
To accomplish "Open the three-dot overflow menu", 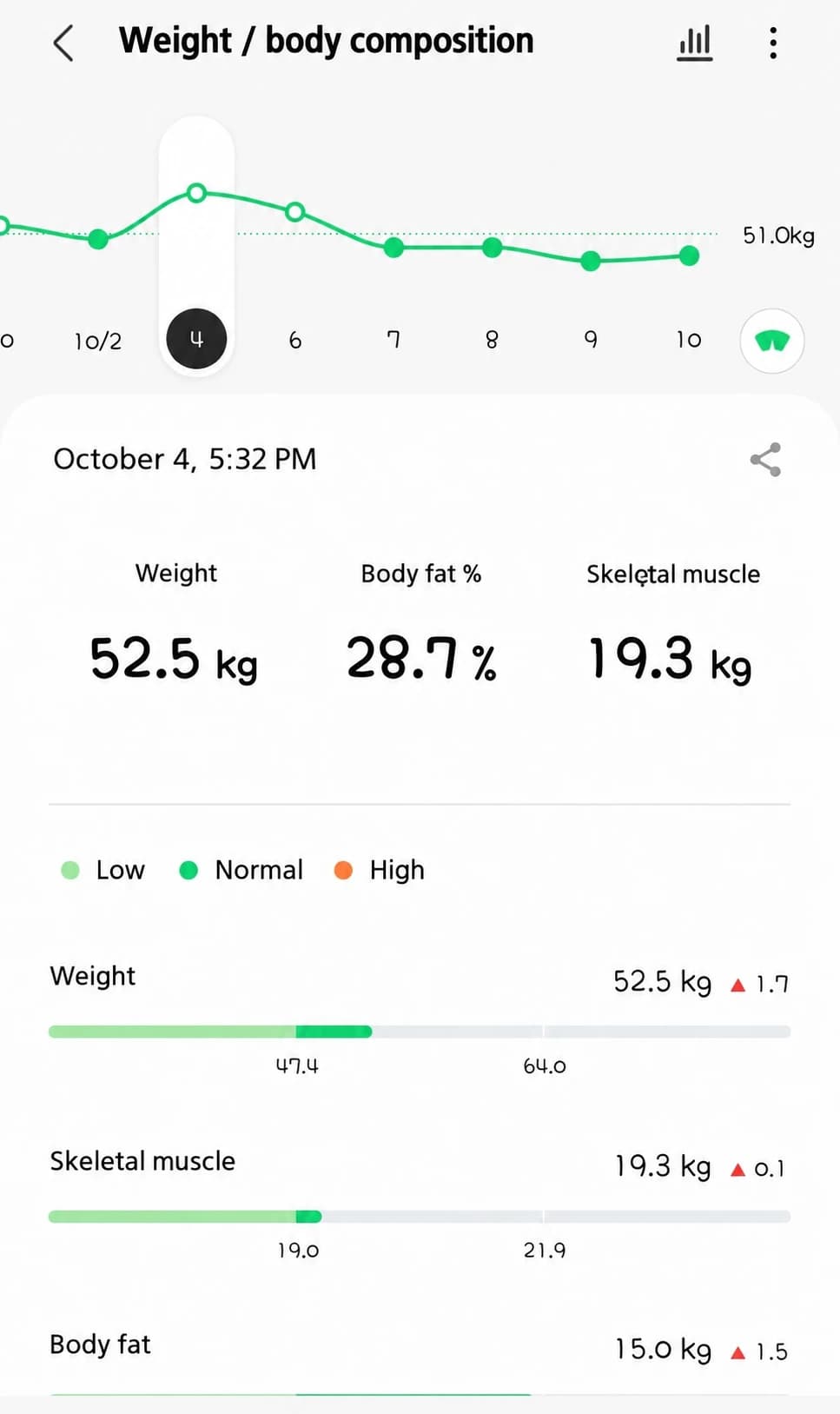I will [x=773, y=43].
